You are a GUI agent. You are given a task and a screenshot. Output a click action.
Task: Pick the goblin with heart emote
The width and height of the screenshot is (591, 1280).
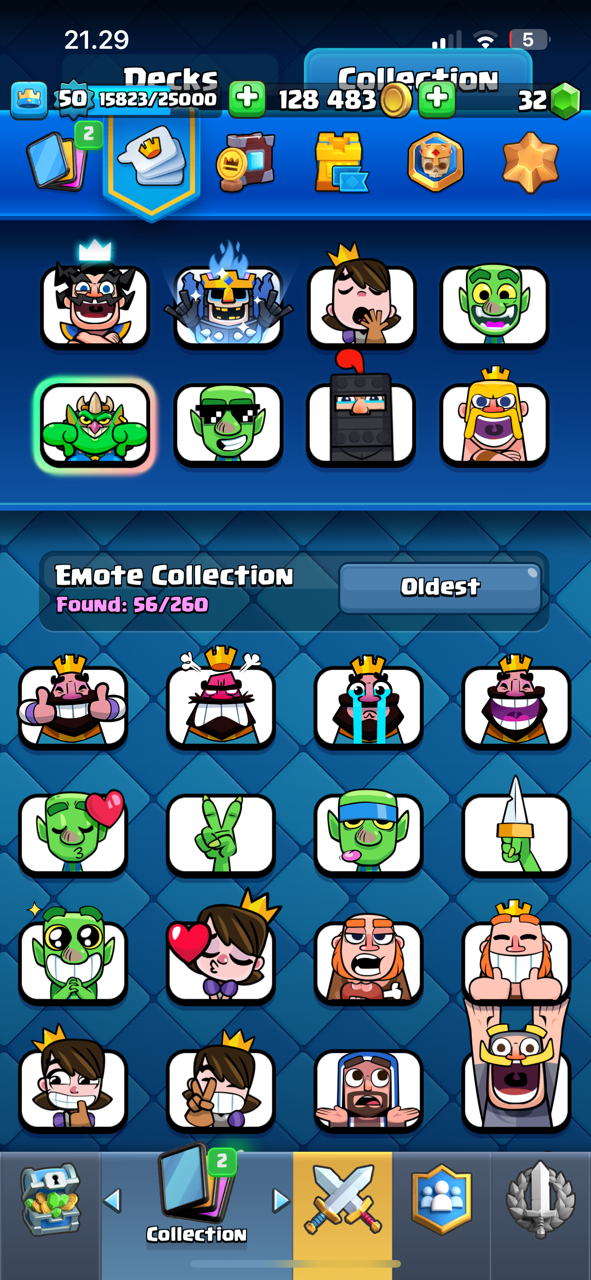(73, 832)
